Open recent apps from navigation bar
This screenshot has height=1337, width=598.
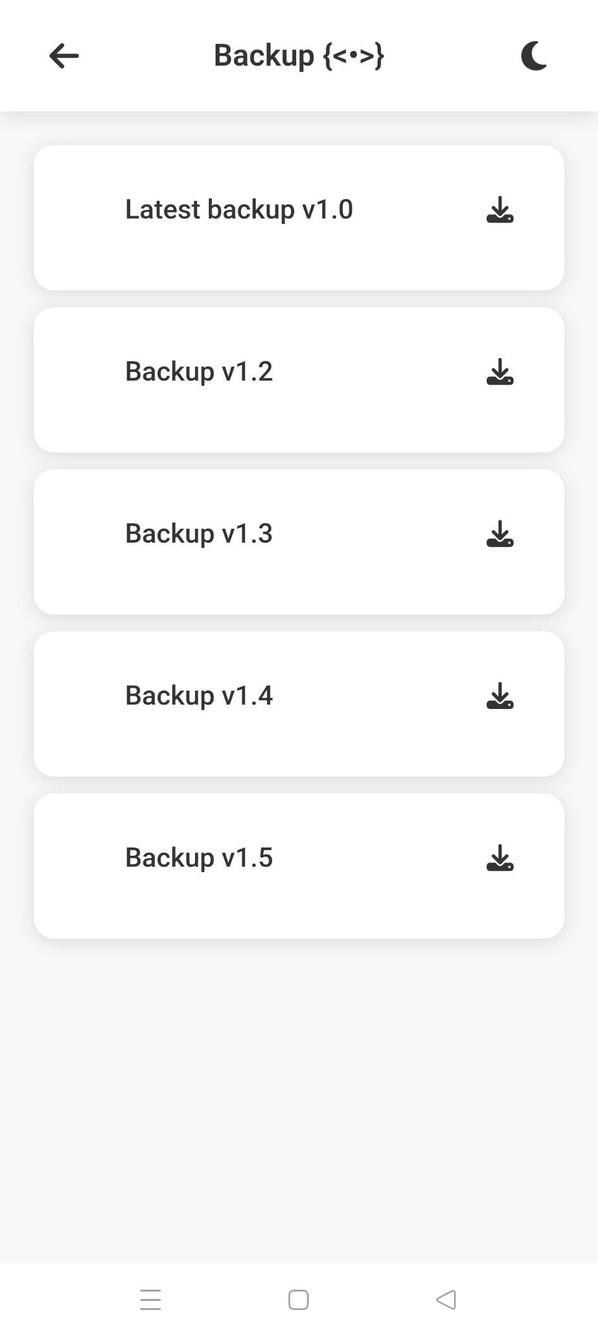pos(150,1299)
